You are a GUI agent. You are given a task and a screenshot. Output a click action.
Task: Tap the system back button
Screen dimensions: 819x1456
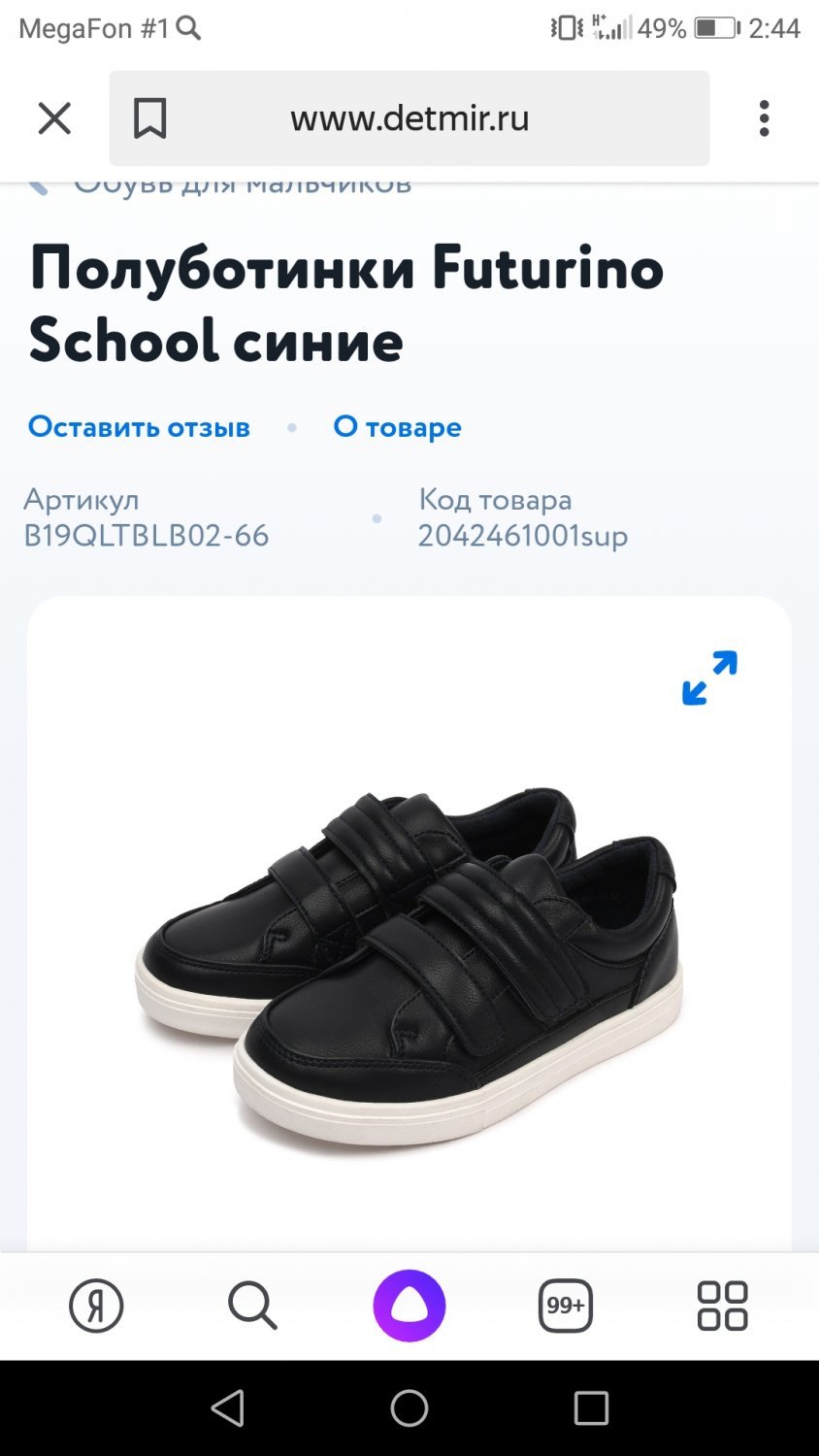pyautogui.click(x=228, y=1407)
